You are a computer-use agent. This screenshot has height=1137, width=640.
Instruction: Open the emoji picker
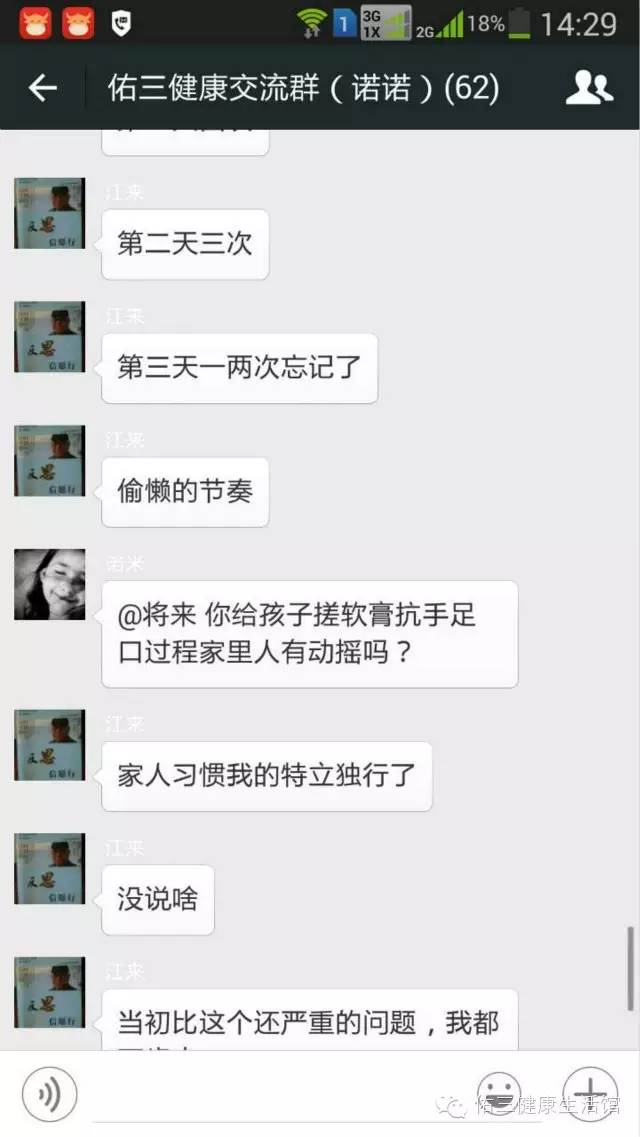tap(498, 1091)
